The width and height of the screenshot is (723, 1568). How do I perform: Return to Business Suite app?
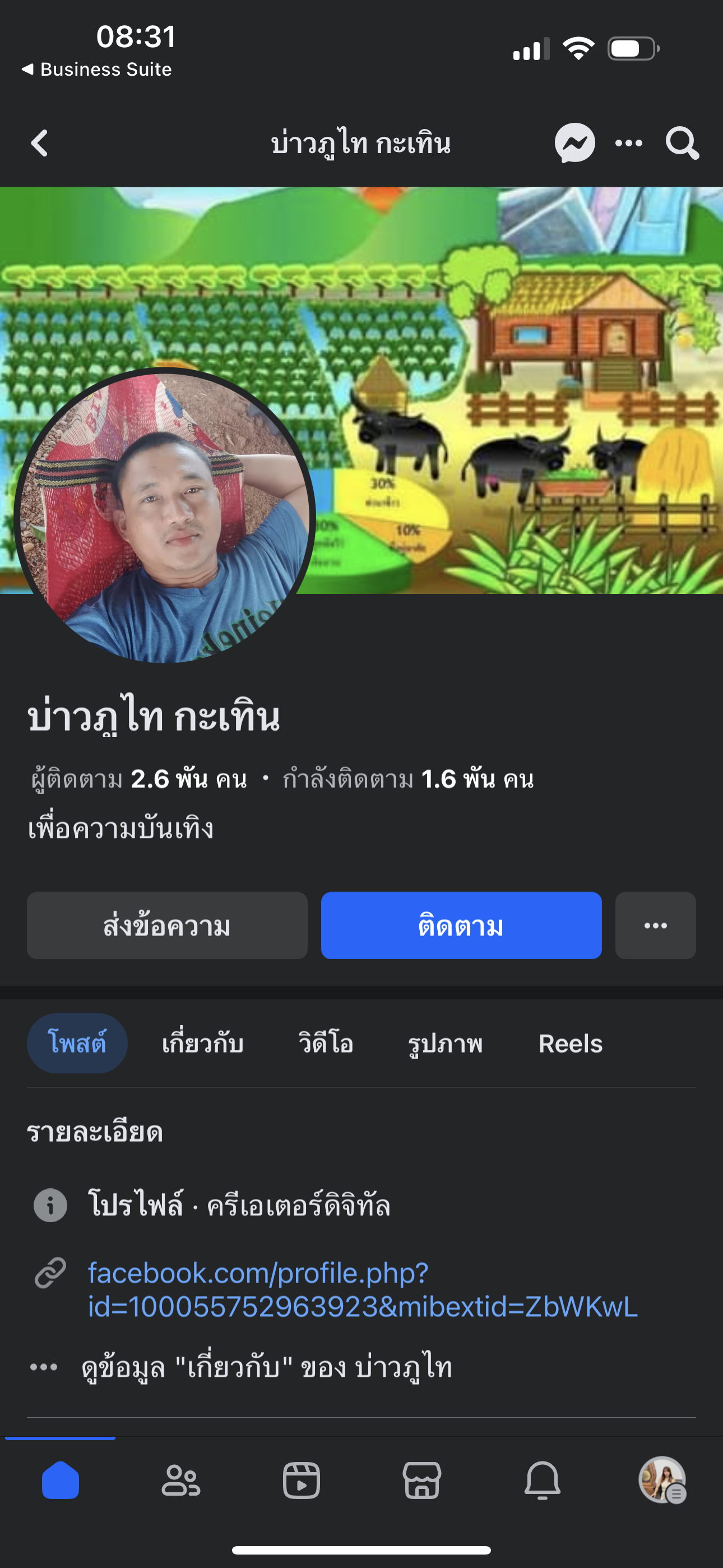[98, 70]
